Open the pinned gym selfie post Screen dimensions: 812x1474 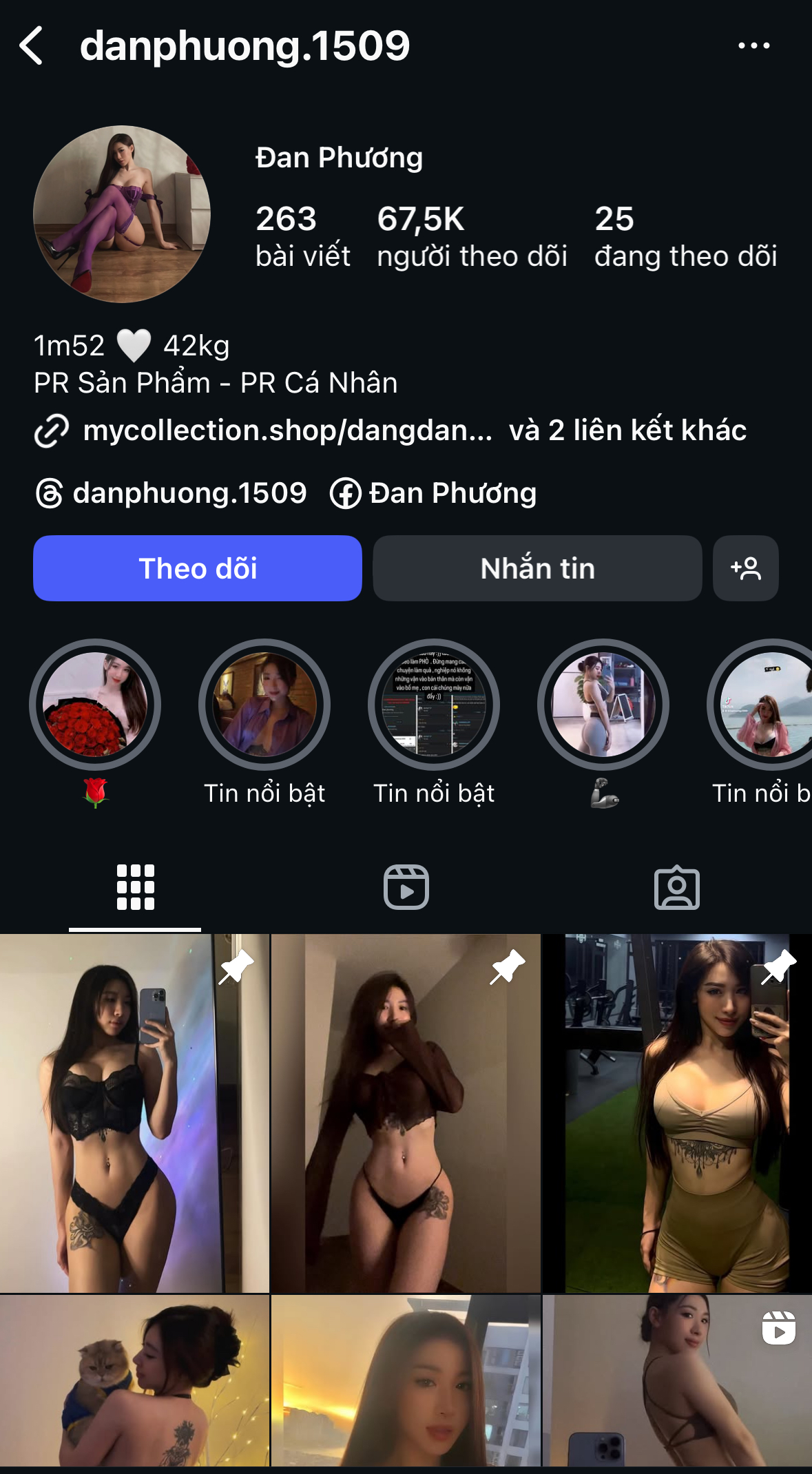(x=677, y=1113)
